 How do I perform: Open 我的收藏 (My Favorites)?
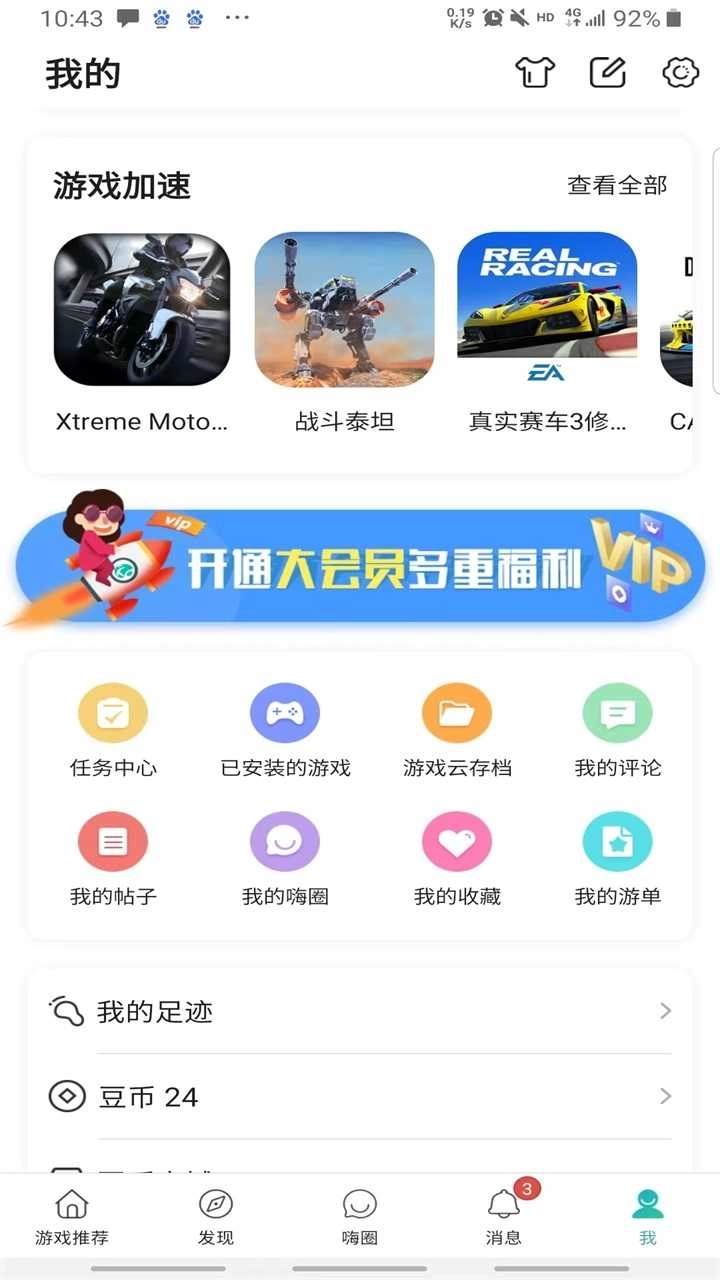(456, 855)
